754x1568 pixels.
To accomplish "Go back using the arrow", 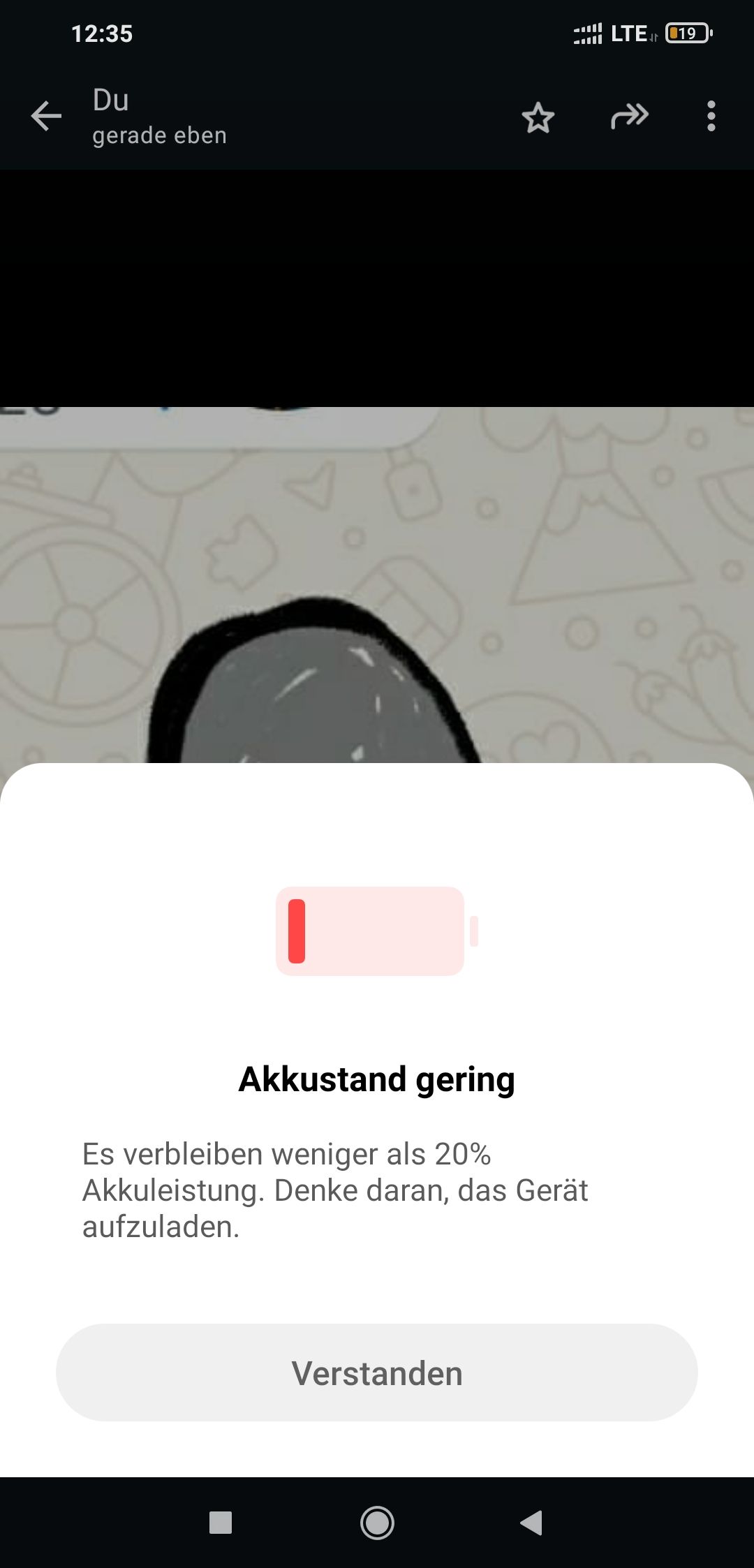I will (47, 116).
